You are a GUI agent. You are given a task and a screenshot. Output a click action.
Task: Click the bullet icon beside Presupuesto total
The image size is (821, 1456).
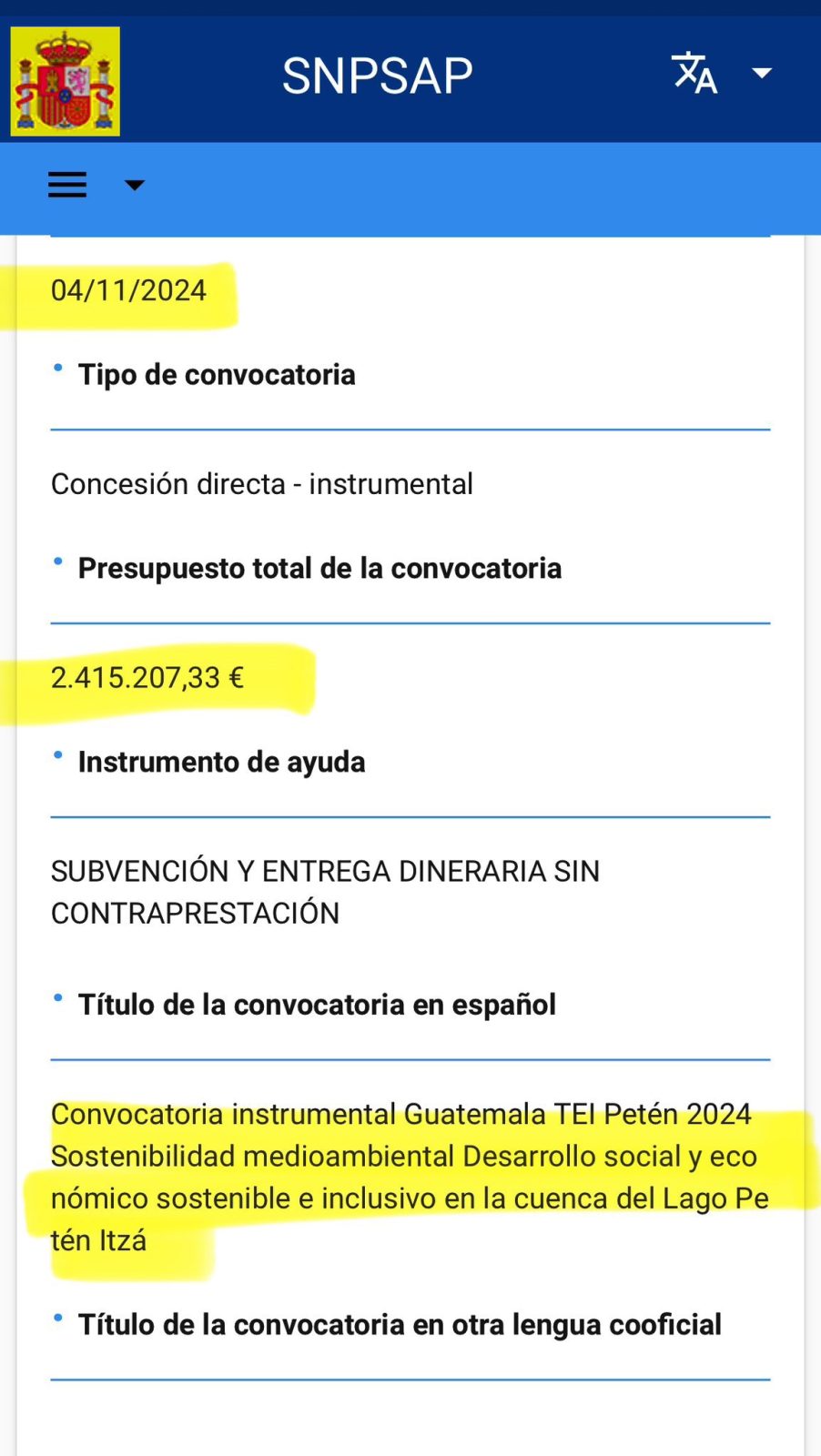[57, 561]
